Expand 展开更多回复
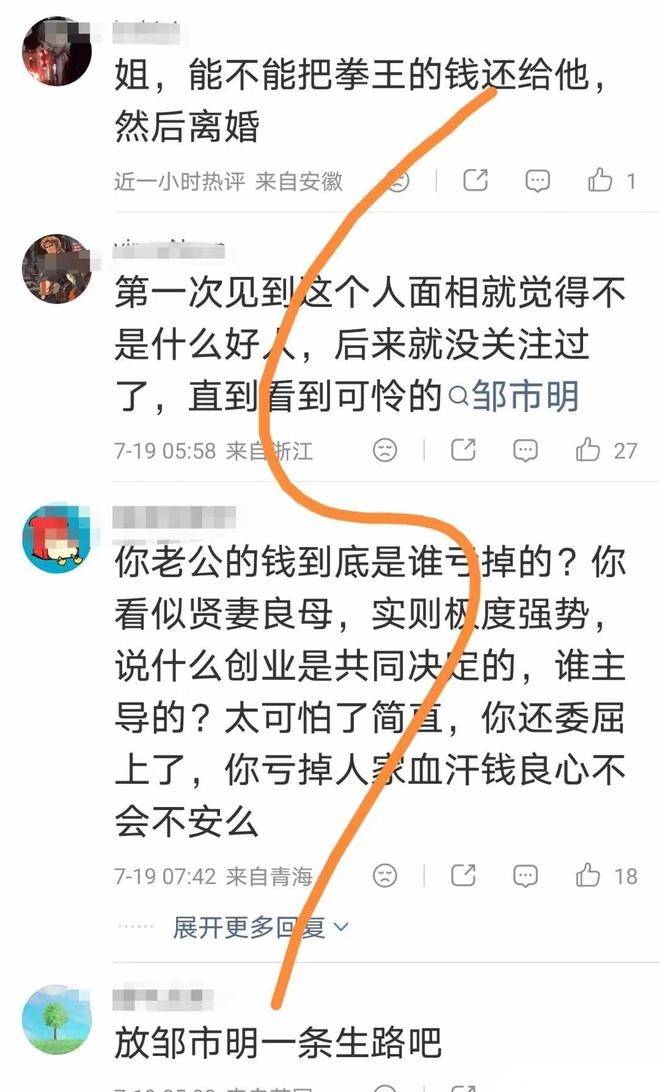Image resolution: width=660 pixels, height=1092 pixels. coord(260,927)
